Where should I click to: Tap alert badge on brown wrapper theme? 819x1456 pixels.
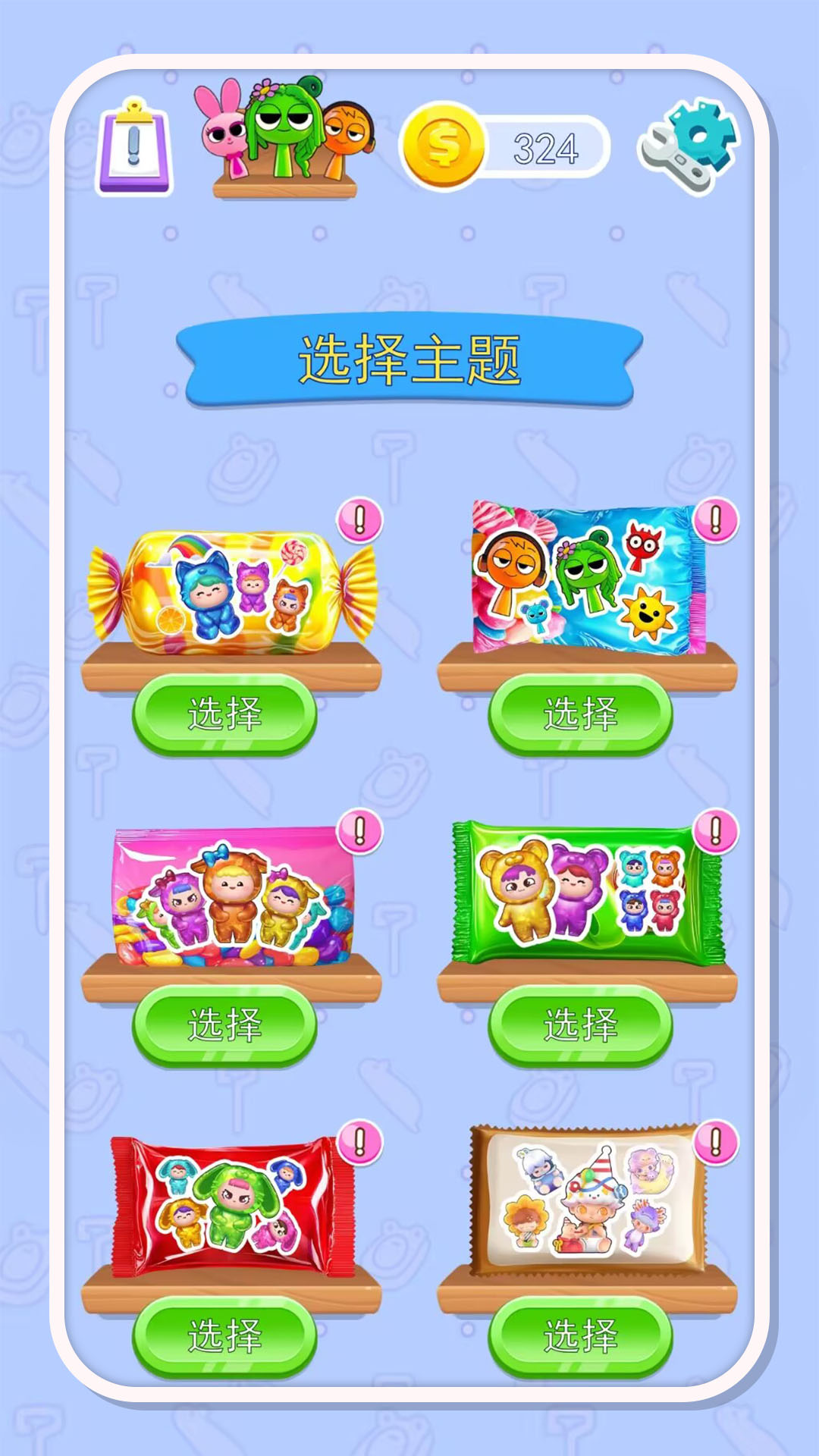click(716, 1143)
